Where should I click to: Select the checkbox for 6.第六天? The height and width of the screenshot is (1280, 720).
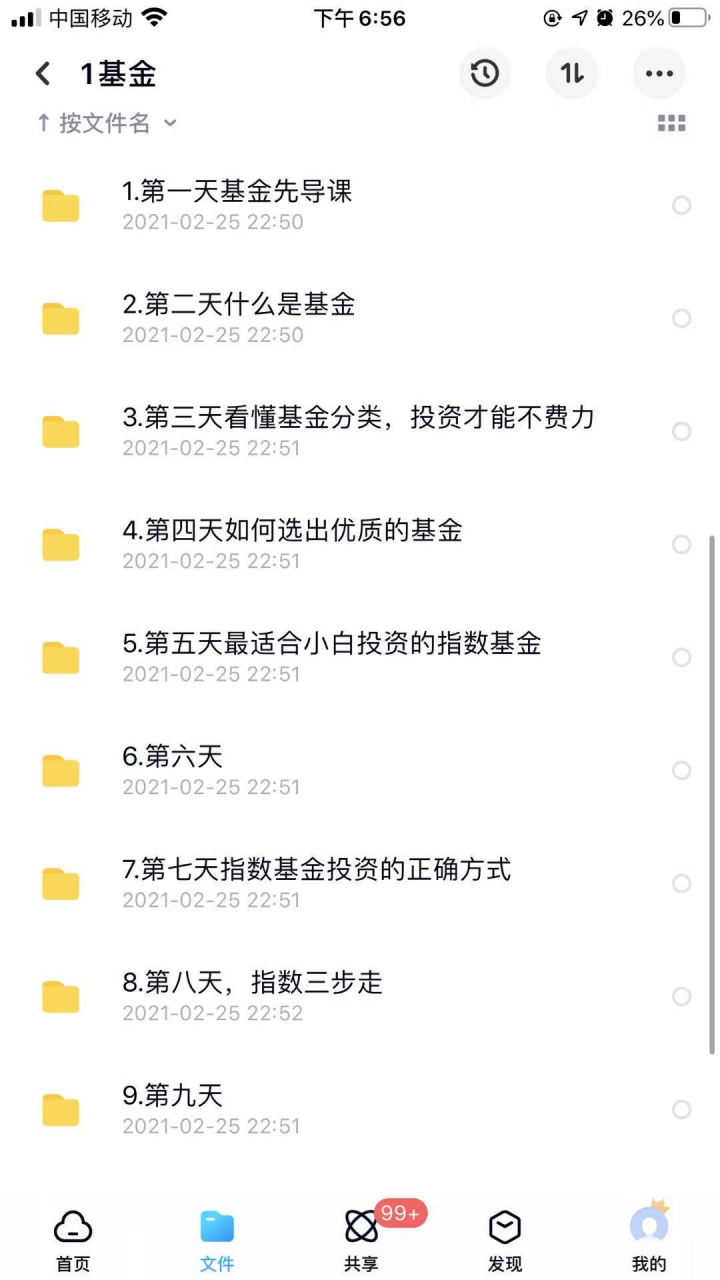[681, 770]
